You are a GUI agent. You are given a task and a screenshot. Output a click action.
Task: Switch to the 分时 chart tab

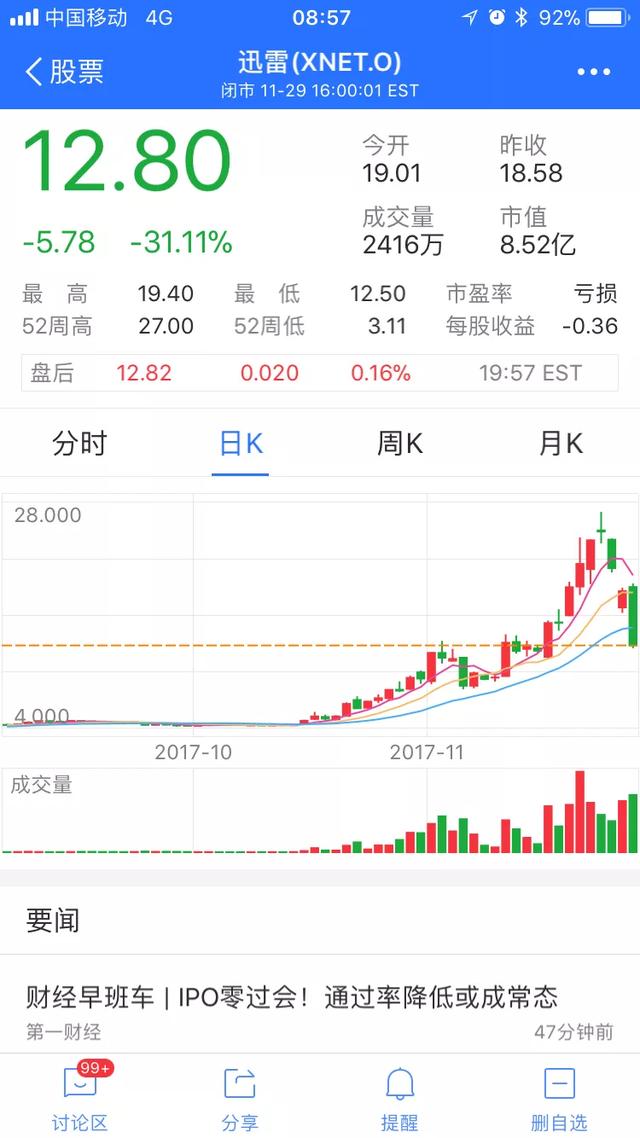[79, 443]
